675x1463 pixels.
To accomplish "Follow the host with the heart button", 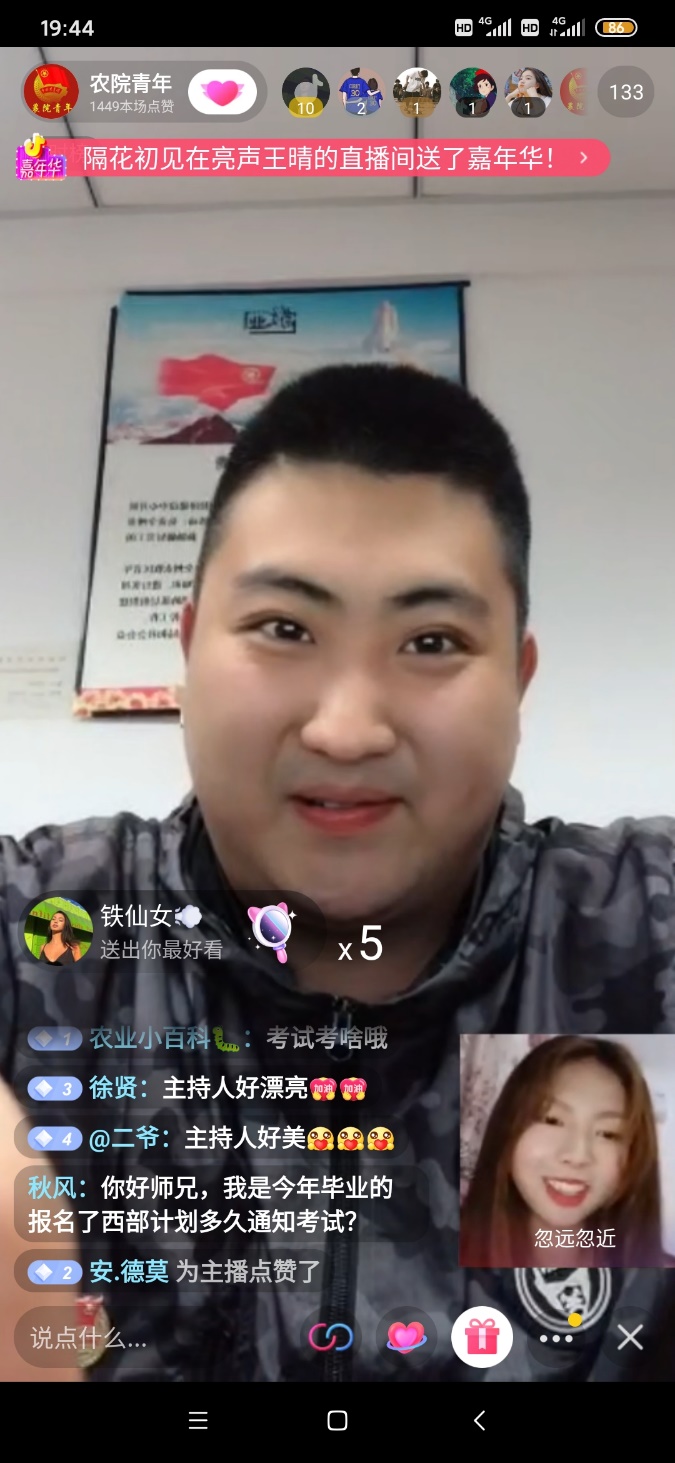I will click(222, 93).
